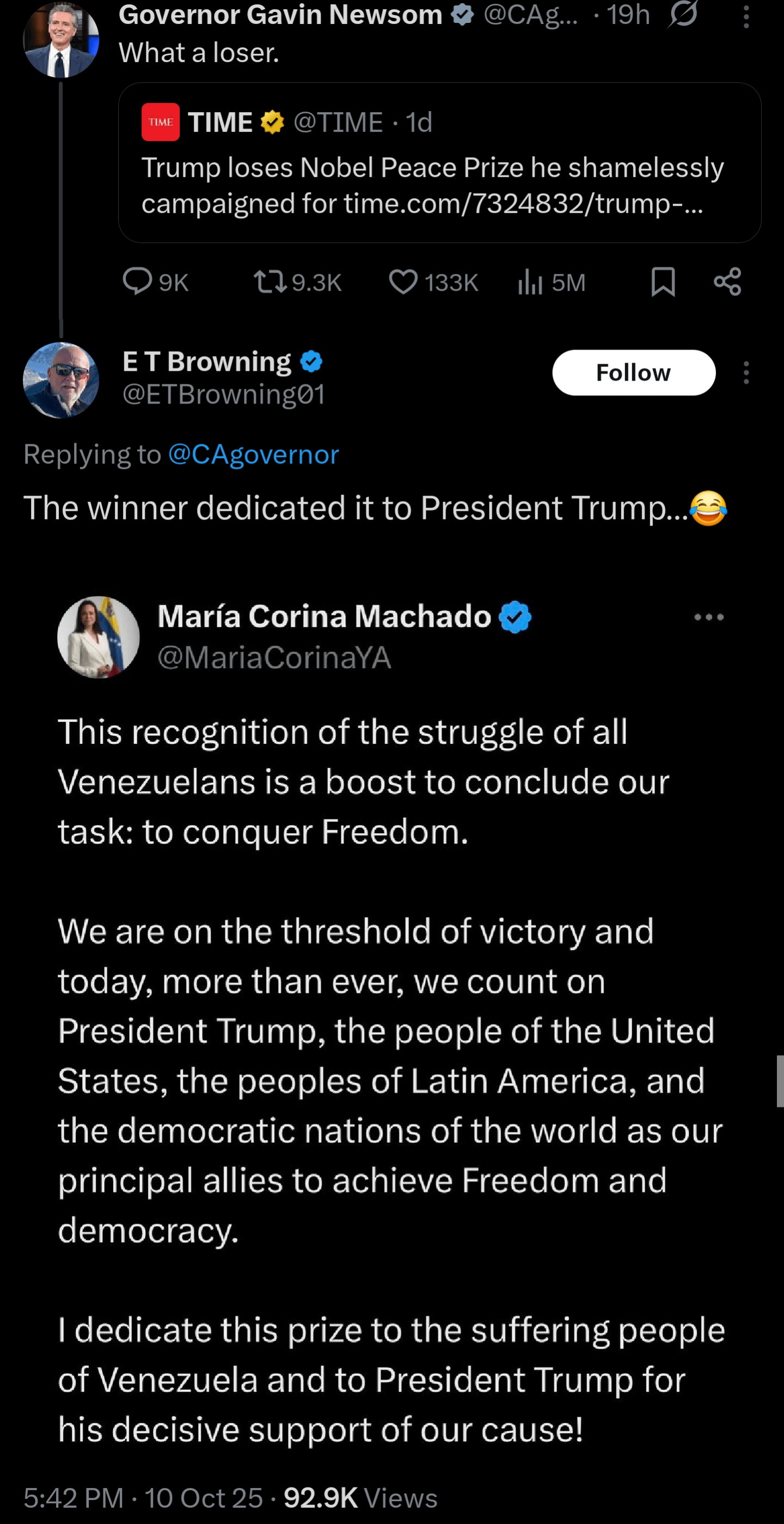Bookmark Gavin Newsom's post
The height and width of the screenshot is (1524, 784).
(x=663, y=281)
